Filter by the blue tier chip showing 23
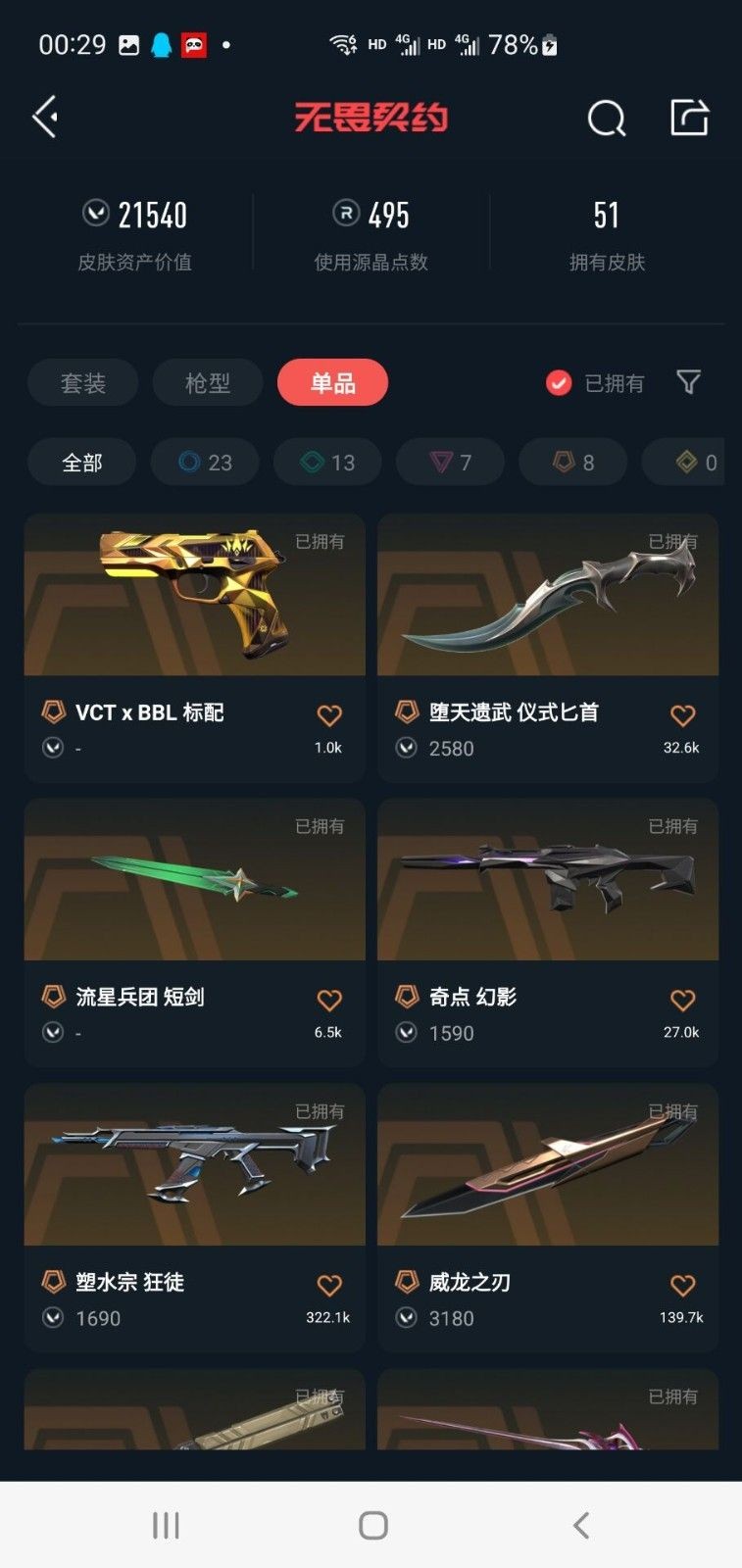This screenshot has width=742, height=1568. point(205,463)
